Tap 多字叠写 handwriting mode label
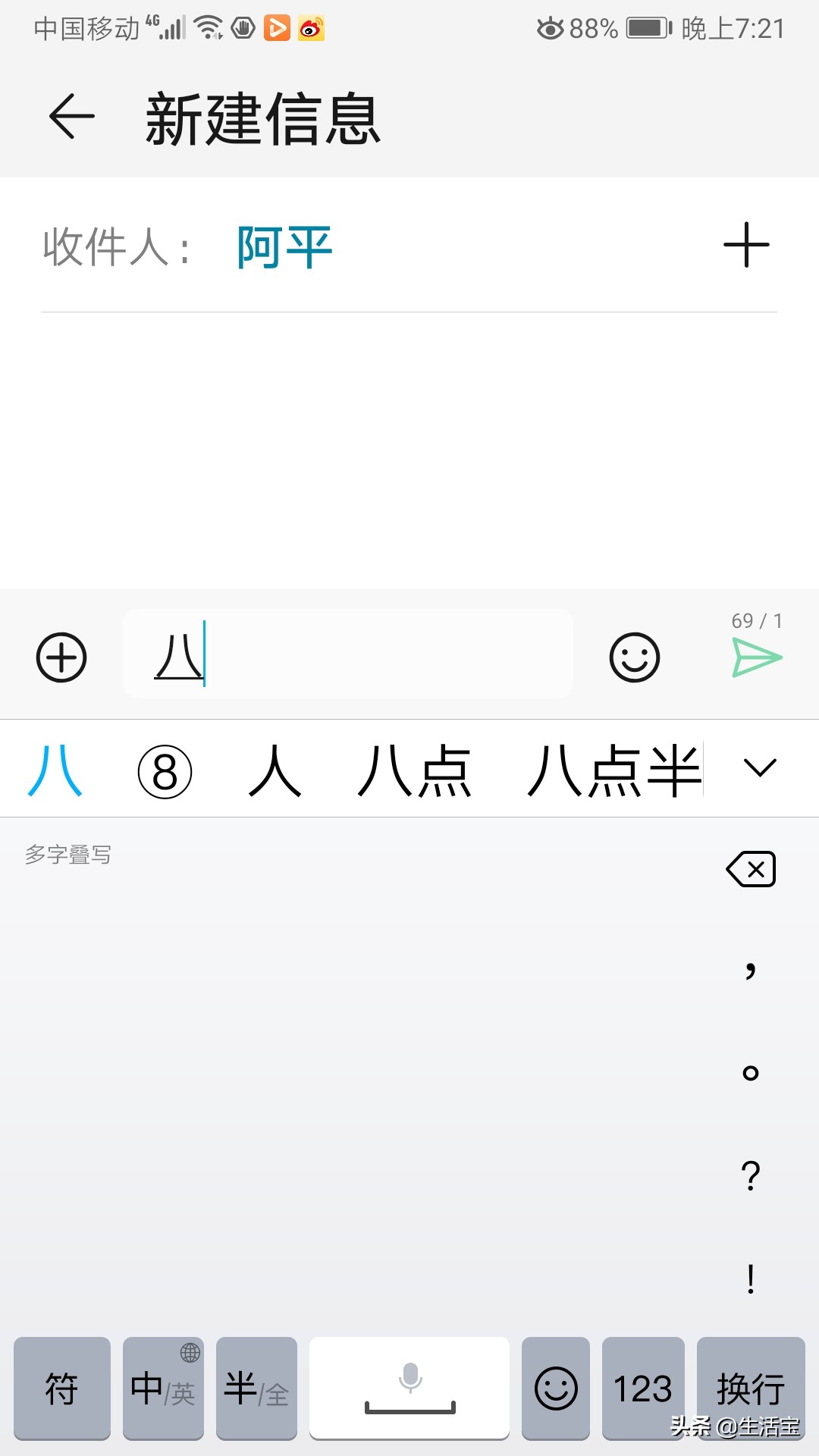Screen dimensions: 819x1456 click(67, 855)
